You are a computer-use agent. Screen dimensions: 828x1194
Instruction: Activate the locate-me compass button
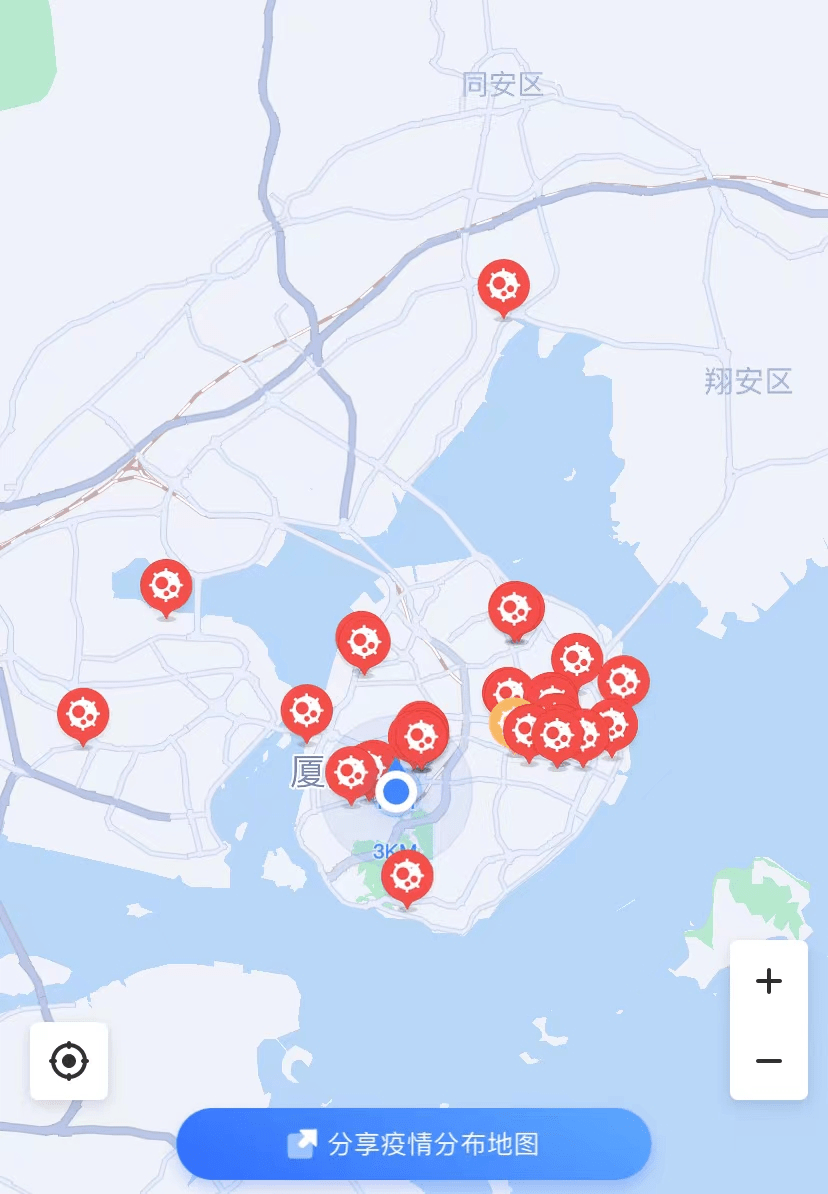pyautogui.click(x=68, y=1062)
